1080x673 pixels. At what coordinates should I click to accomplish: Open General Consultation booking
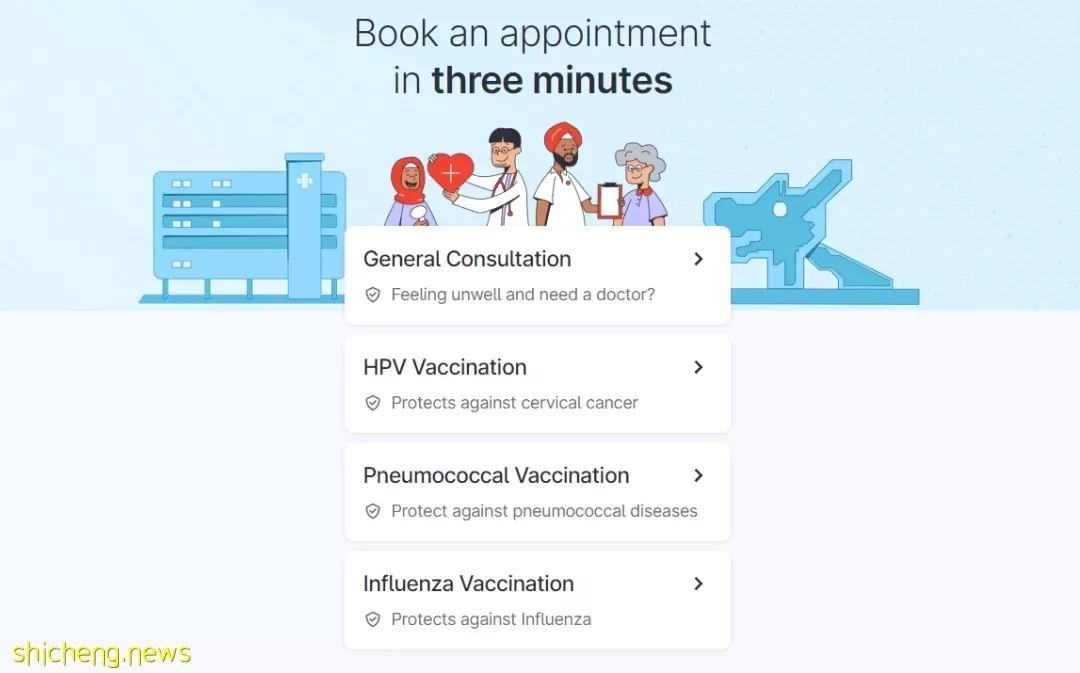pyautogui.click(x=537, y=275)
